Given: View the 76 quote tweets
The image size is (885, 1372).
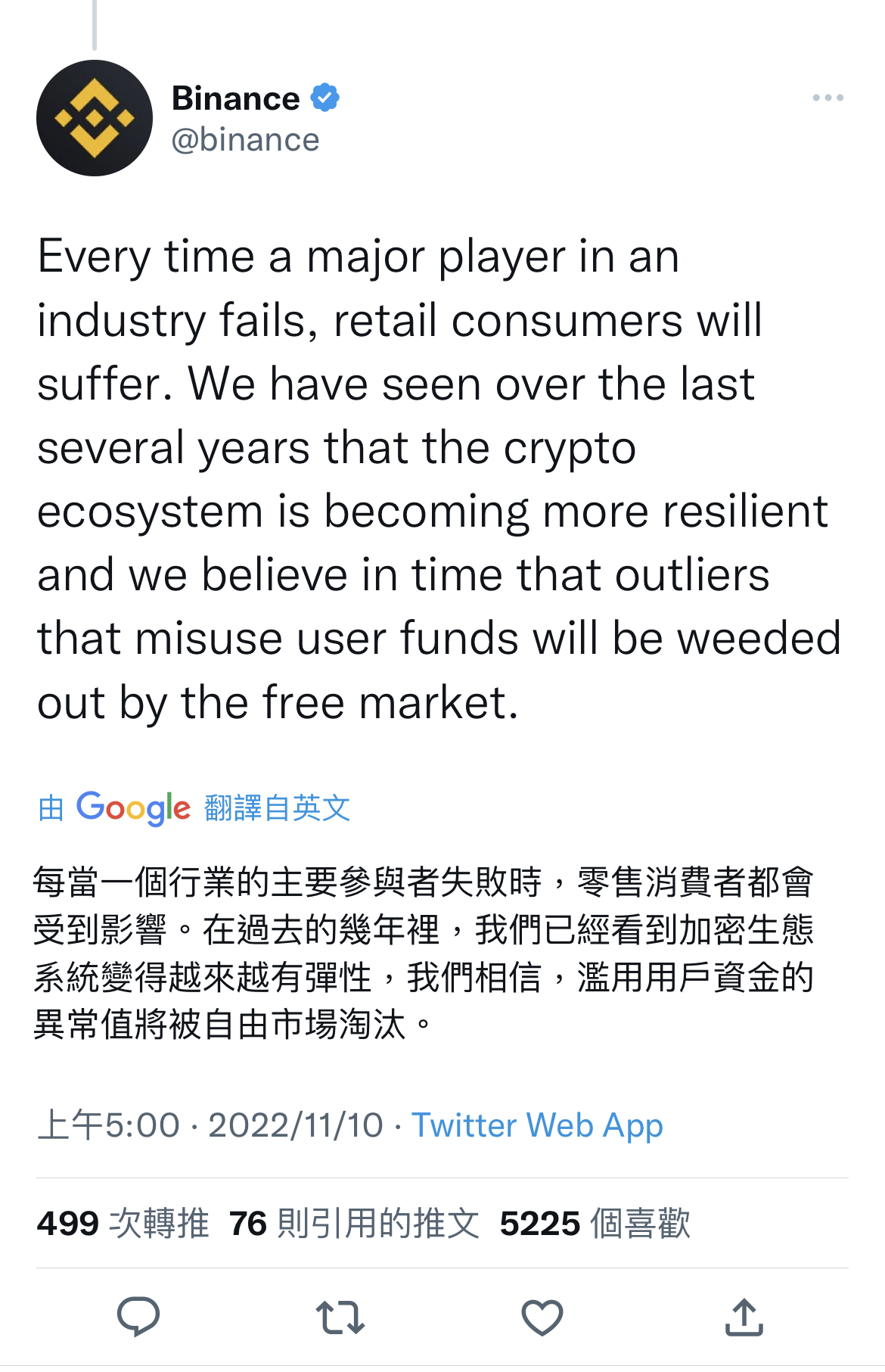Looking at the screenshot, I should pos(354,1224).
